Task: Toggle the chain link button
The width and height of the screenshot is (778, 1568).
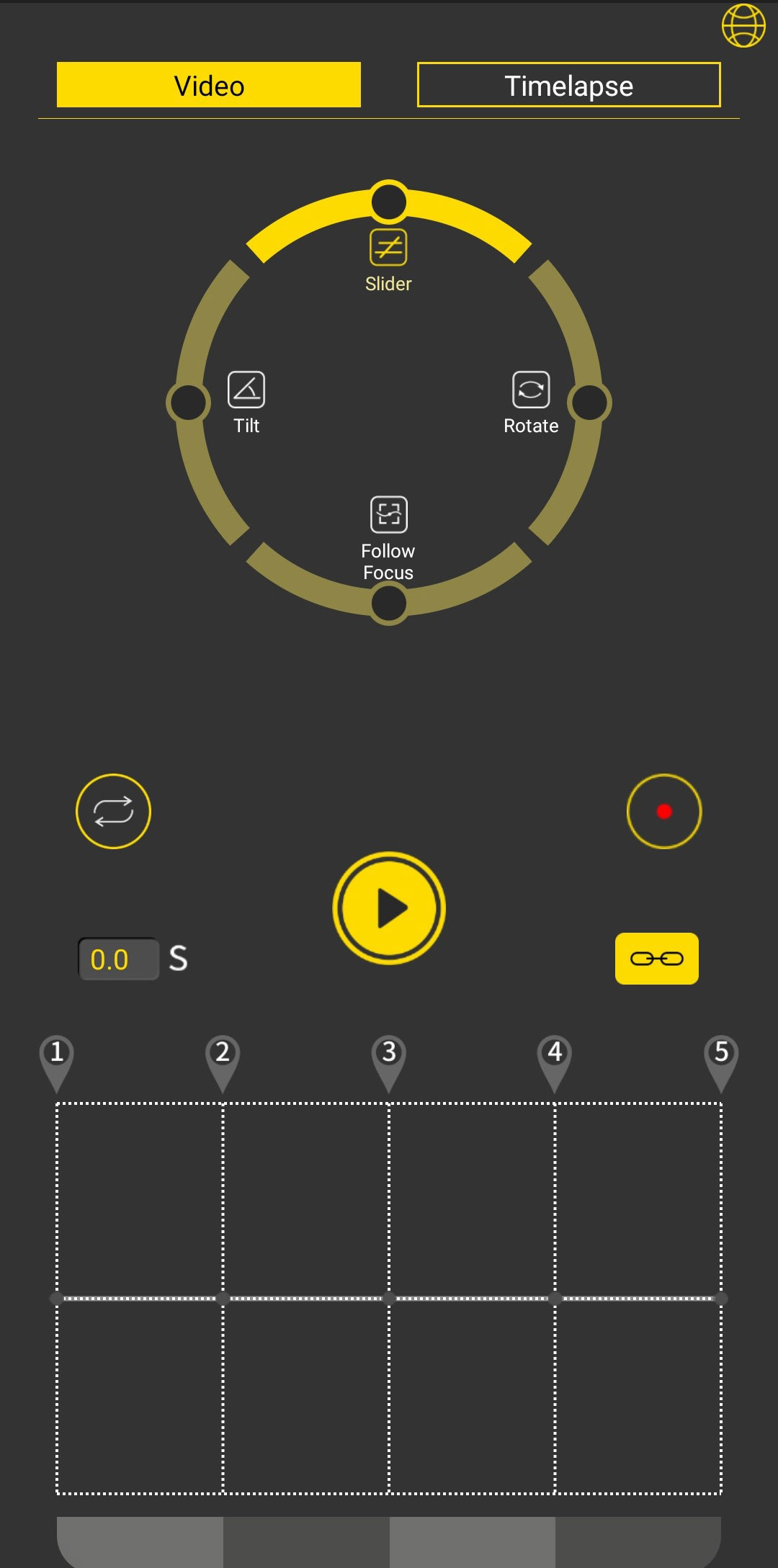Action: pos(656,959)
